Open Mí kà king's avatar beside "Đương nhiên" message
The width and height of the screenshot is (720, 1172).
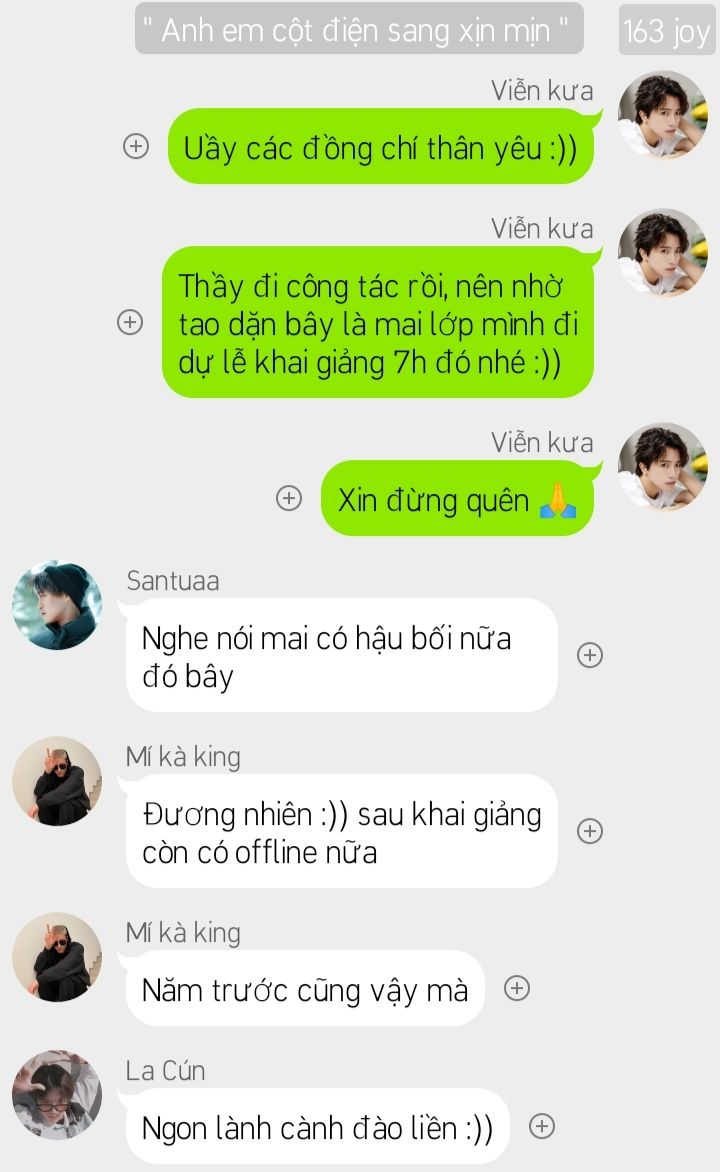57,781
